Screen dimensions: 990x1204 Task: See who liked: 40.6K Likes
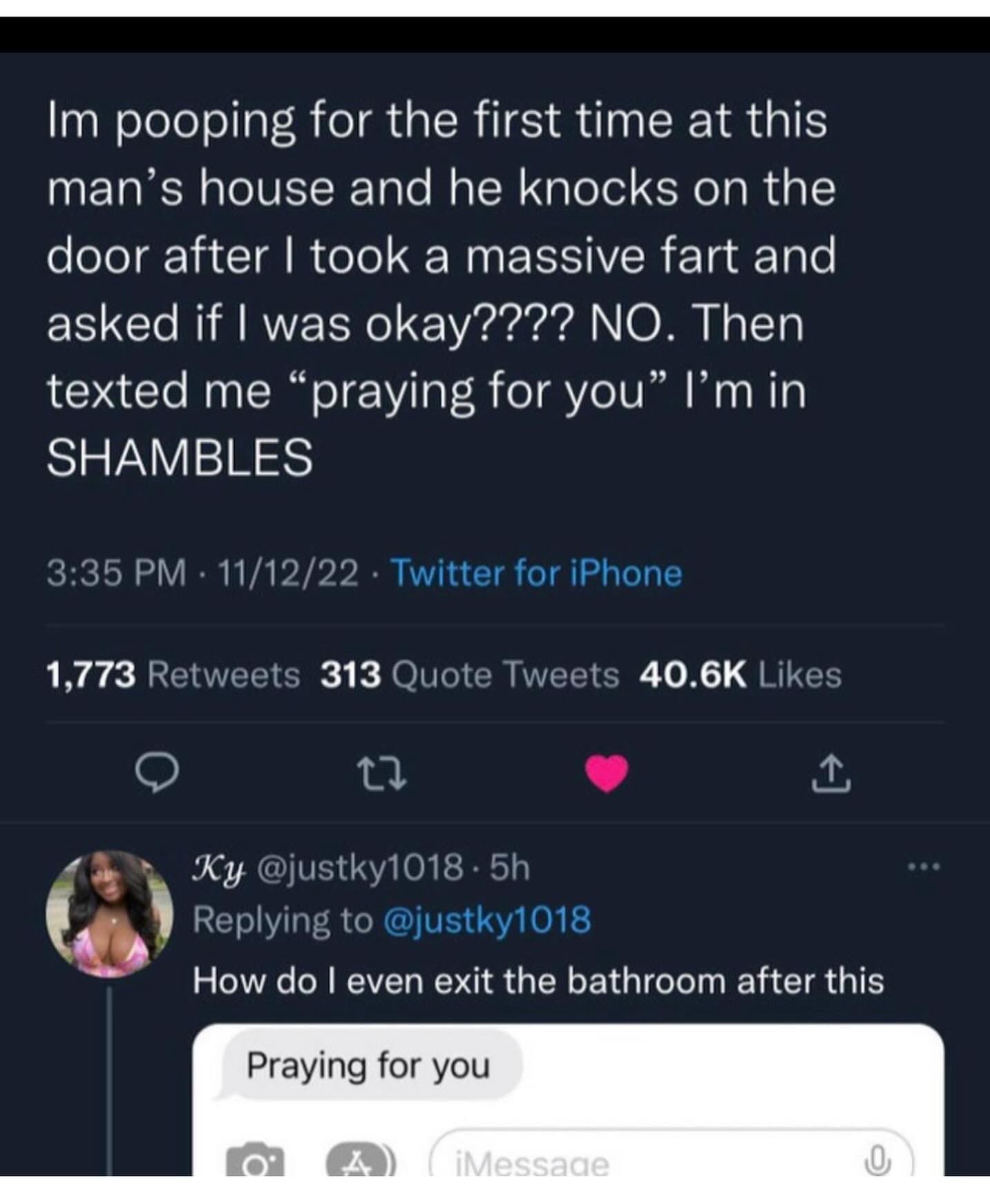pyautogui.click(x=741, y=675)
